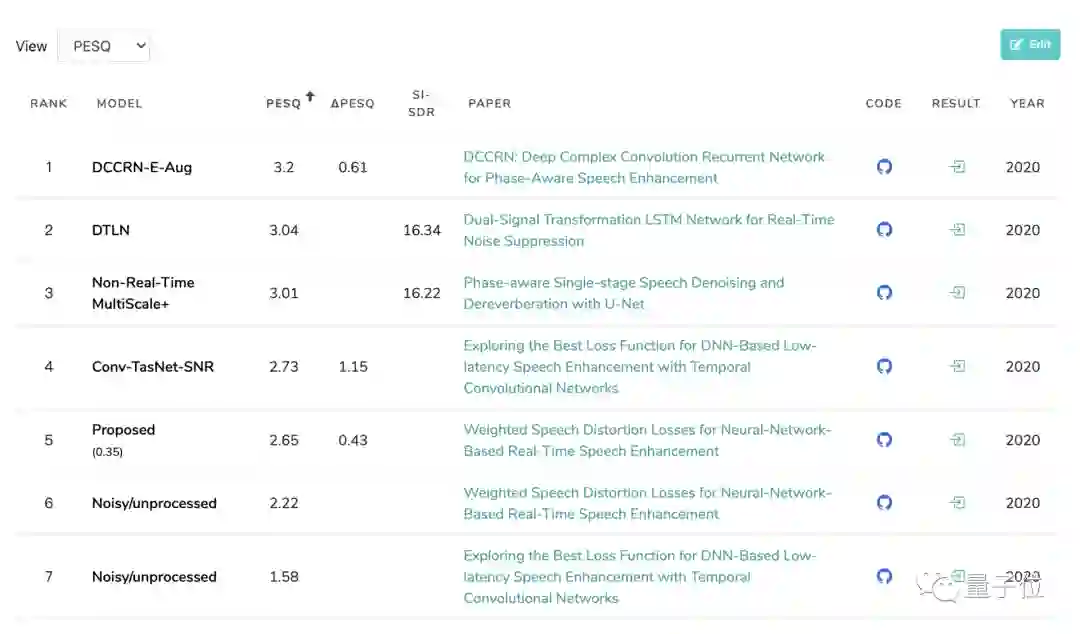
Task: Open the Weighted Speech Distortion paper in Proposed row
Action: (x=646, y=440)
